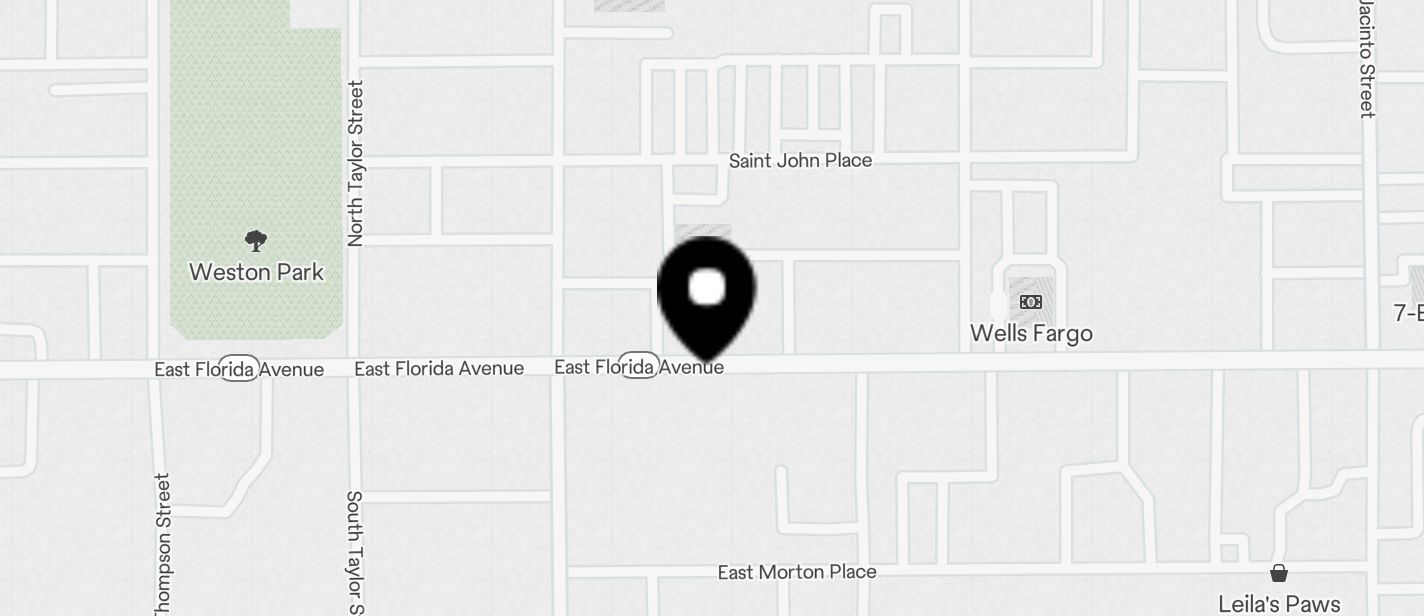1424x616 pixels.
Task: Open the Weston Park place marker
Action: pyautogui.click(x=256, y=241)
